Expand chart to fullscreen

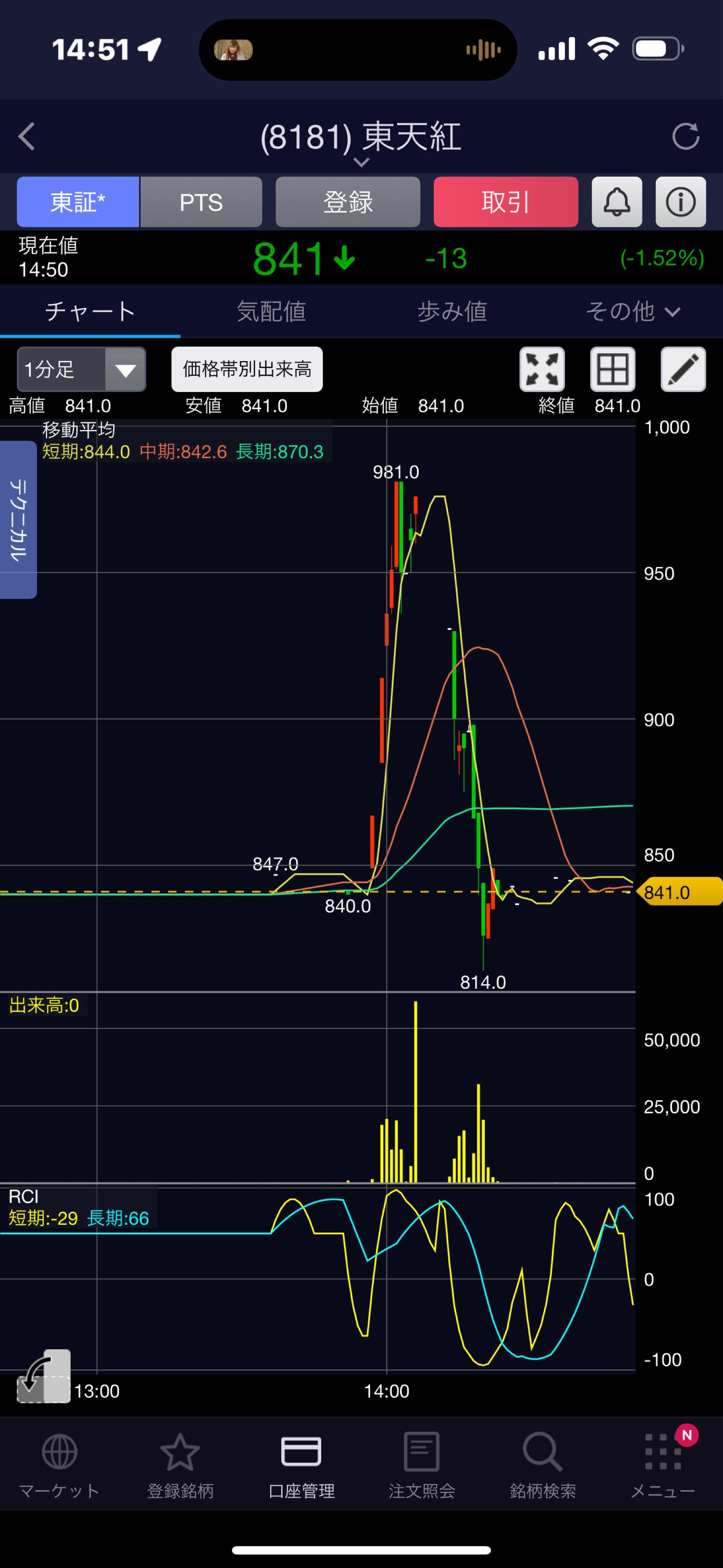pos(542,369)
